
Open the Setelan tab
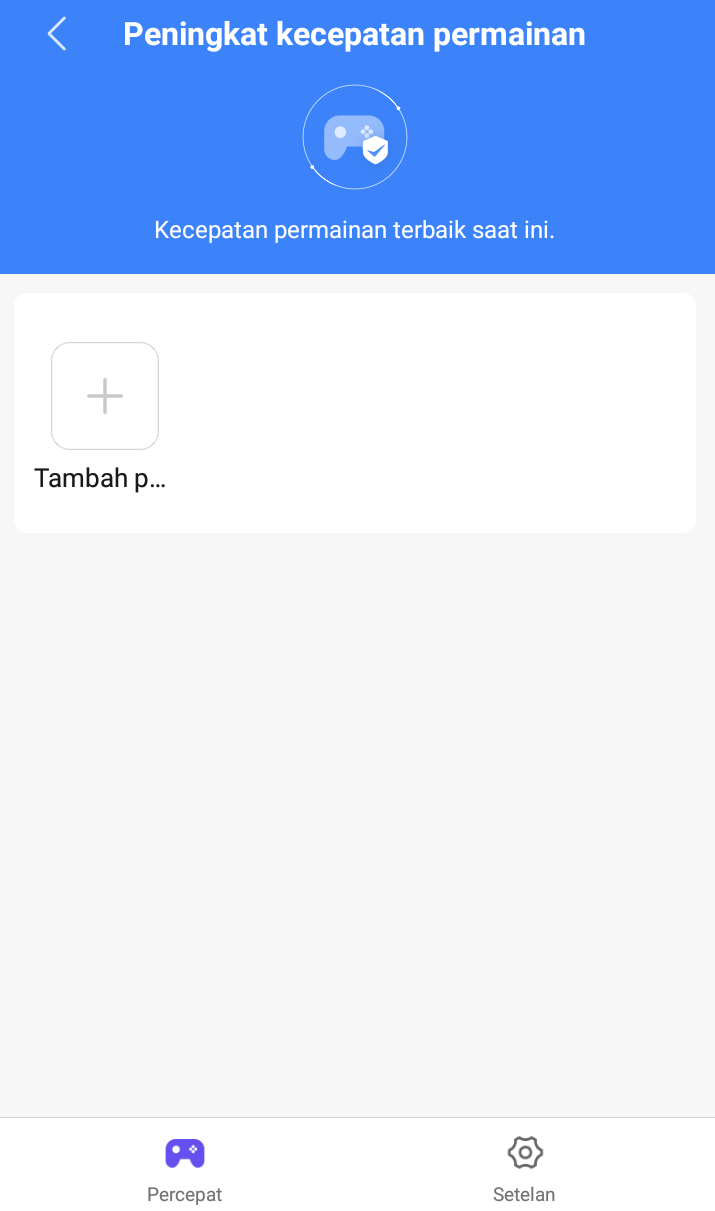[x=524, y=1168]
